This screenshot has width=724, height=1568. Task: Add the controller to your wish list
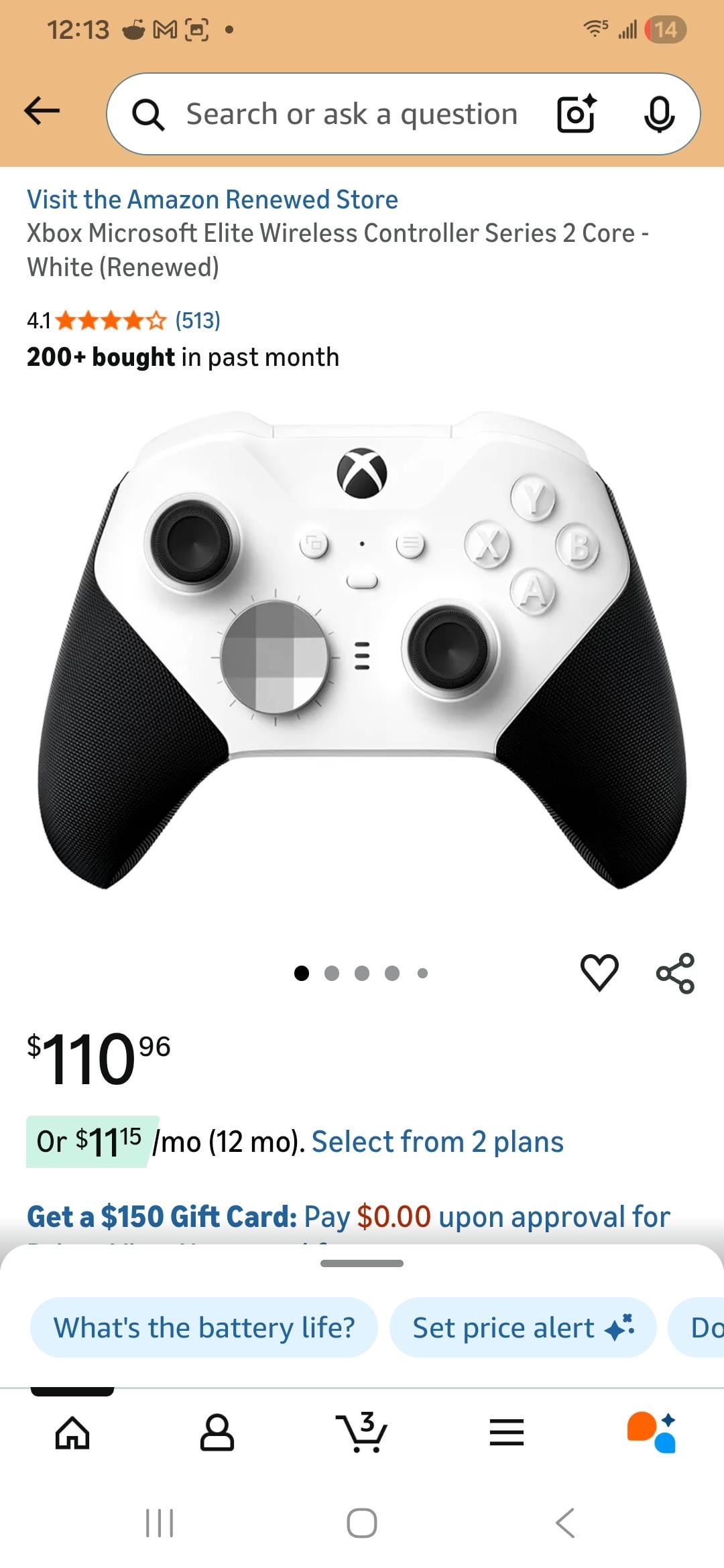[599, 972]
